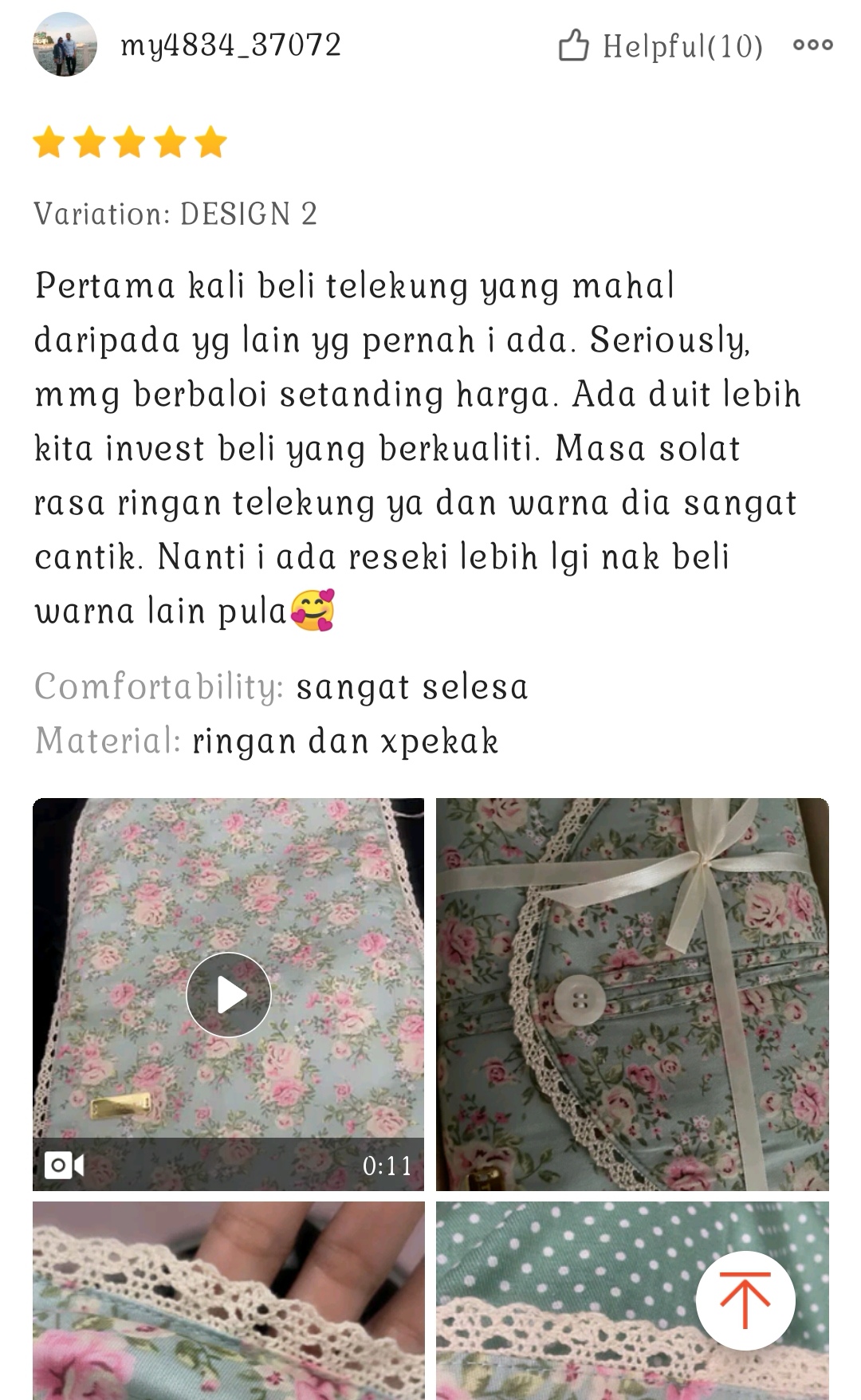Play the 0:11 review video
The height and width of the screenshot is (1400, 861).
[229, 994]
